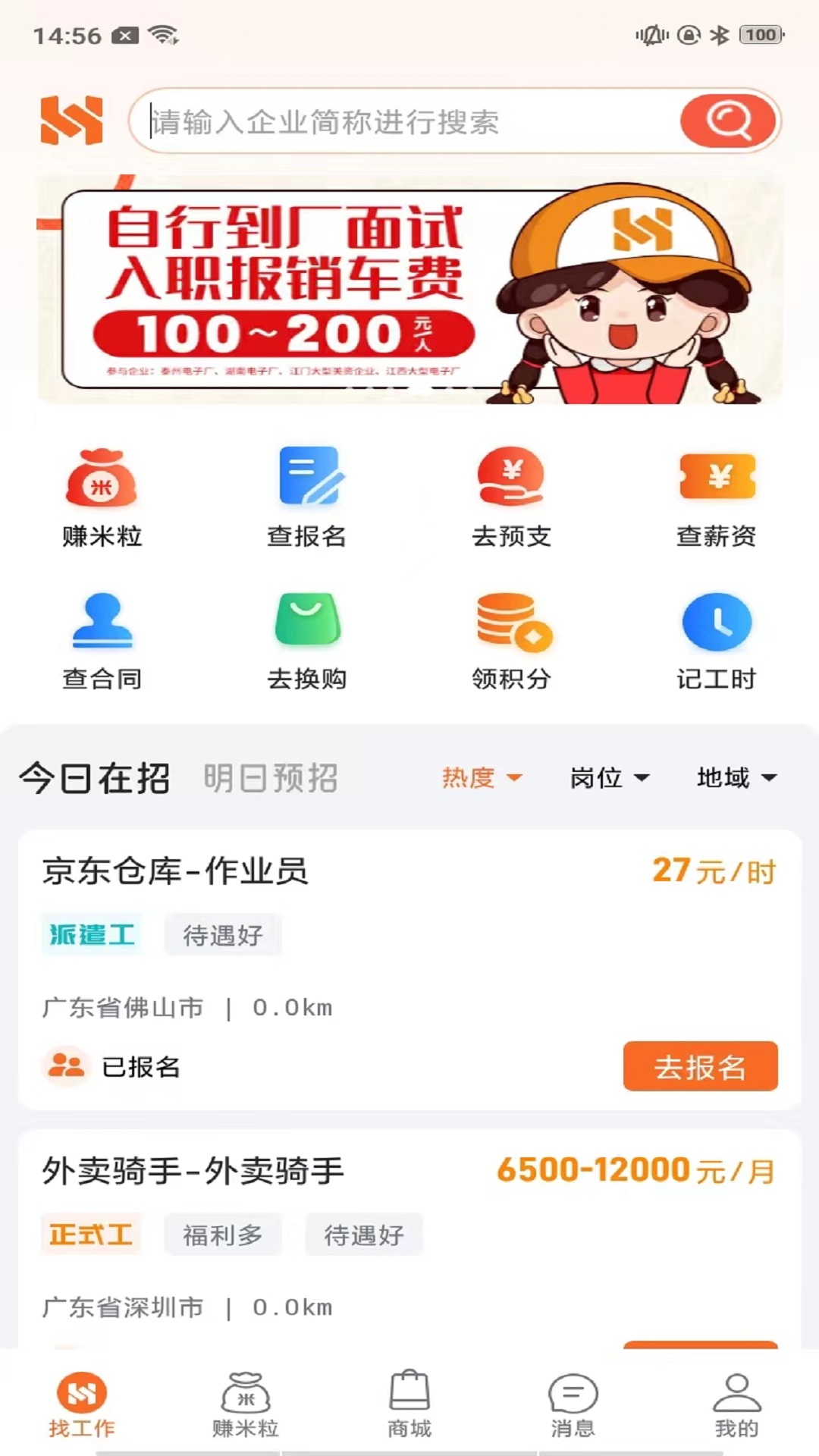This screenshot has height=1456, width=819.
Task: Open the travel reimbursement promo banner
Action: point(409,290)
